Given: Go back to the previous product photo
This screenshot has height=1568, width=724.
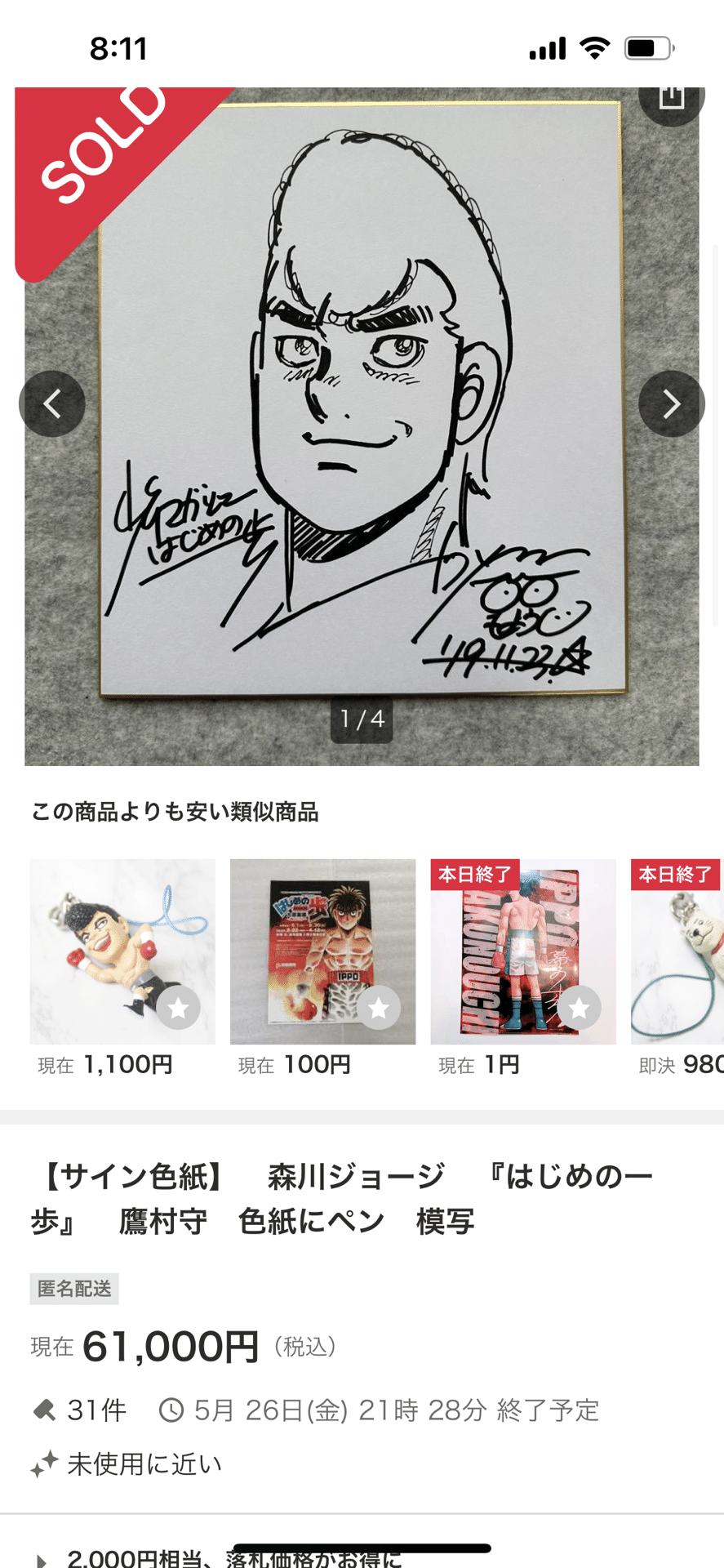Looking at the screenshot, I should (x=51, y=403).
